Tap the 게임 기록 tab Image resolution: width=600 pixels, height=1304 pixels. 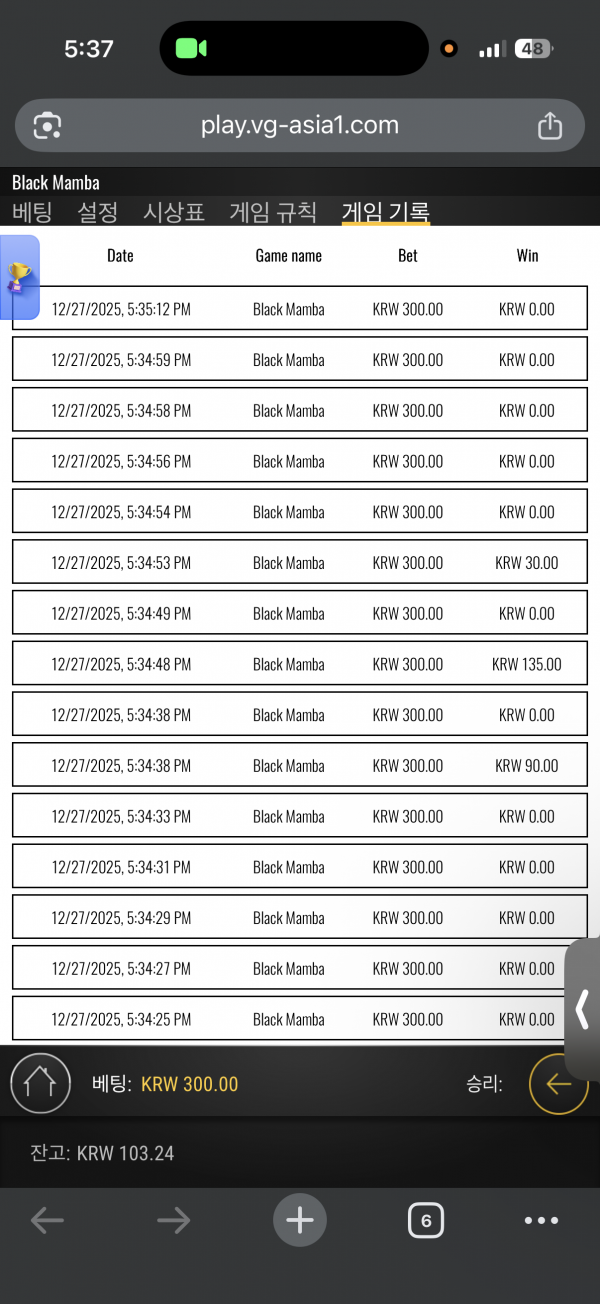[x=386, y=212]
